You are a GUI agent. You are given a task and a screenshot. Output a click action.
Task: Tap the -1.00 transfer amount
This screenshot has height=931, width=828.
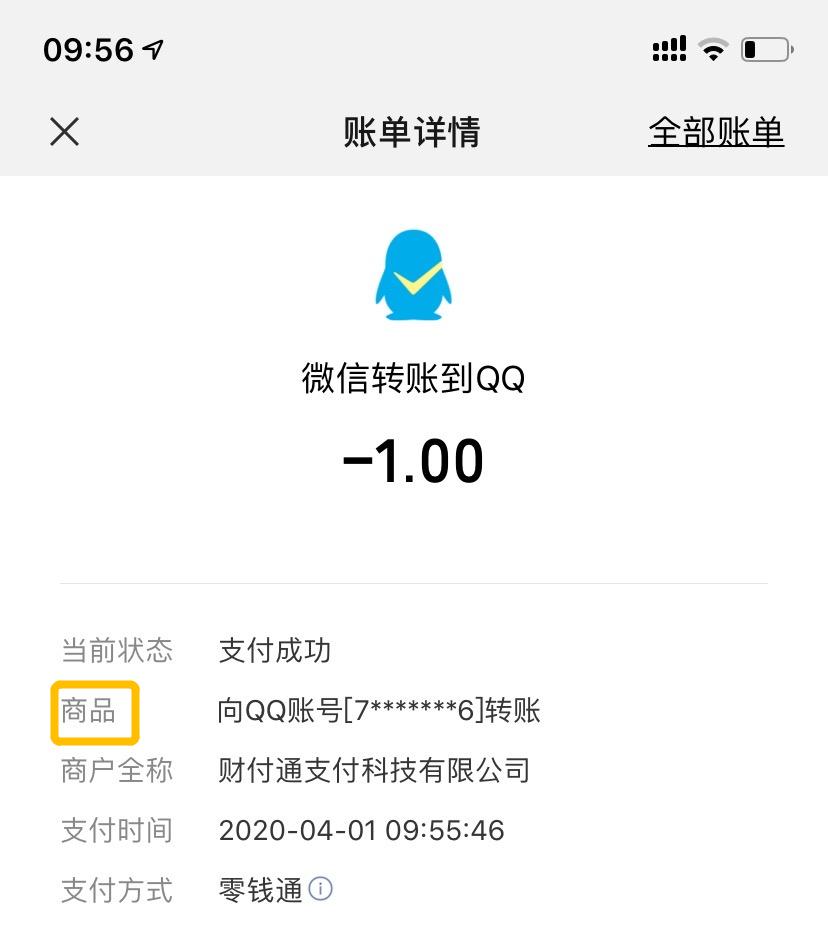click(x=413, y=460)
